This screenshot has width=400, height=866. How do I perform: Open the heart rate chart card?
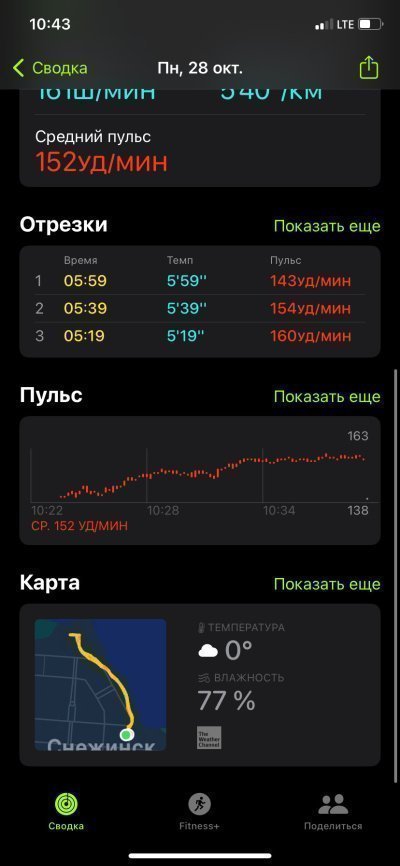point(200,480)
